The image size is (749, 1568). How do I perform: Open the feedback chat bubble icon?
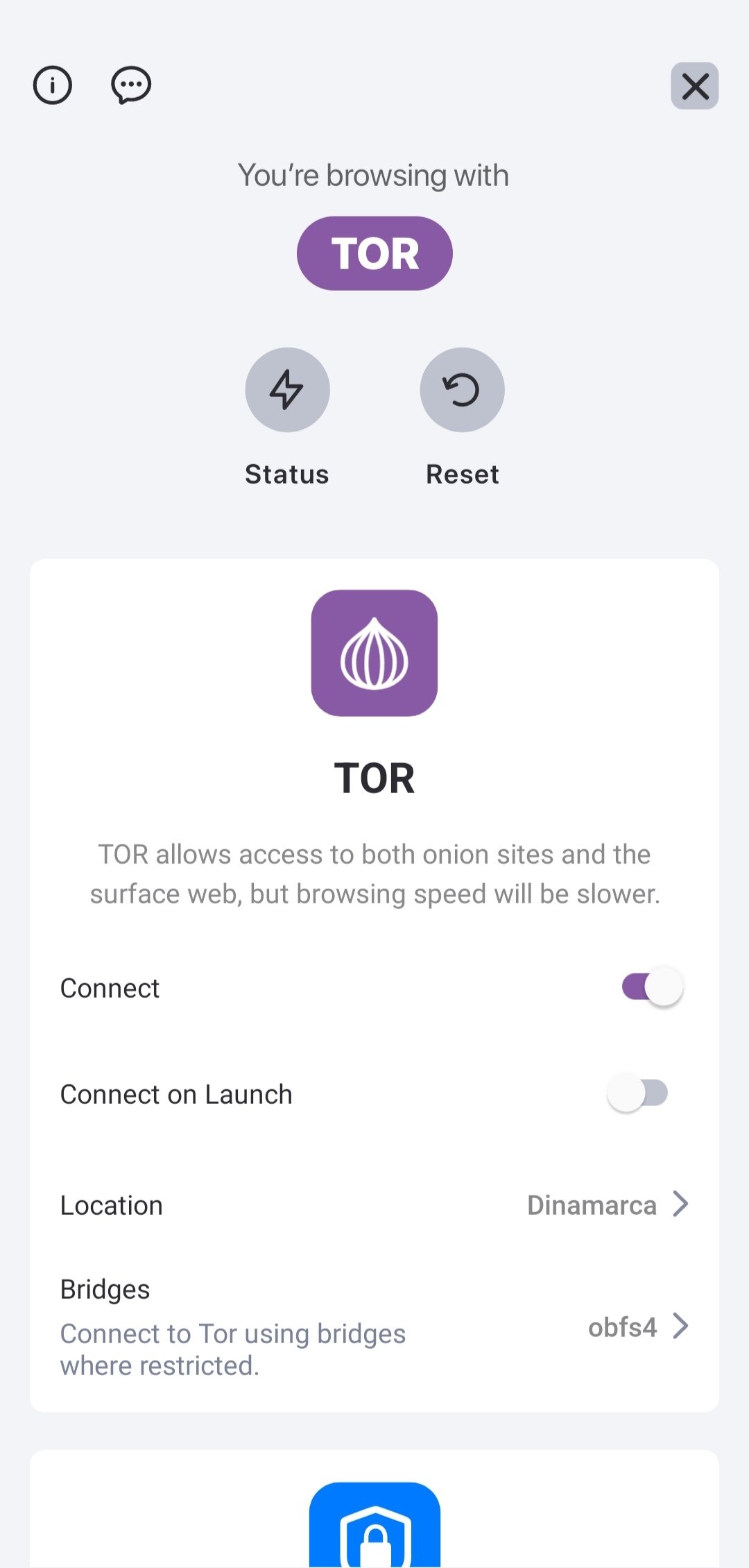coord(131,85)
